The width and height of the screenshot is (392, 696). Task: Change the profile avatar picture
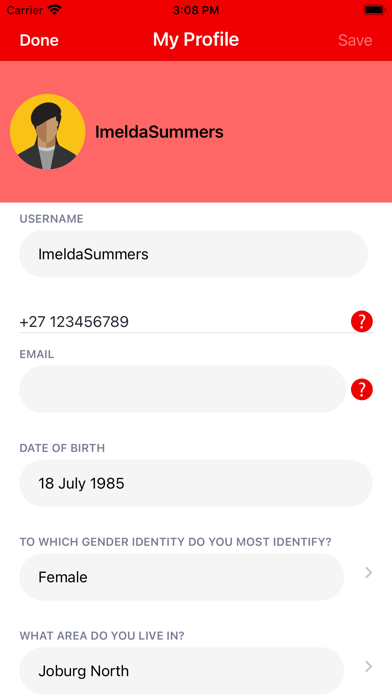[x=48, y=131]
